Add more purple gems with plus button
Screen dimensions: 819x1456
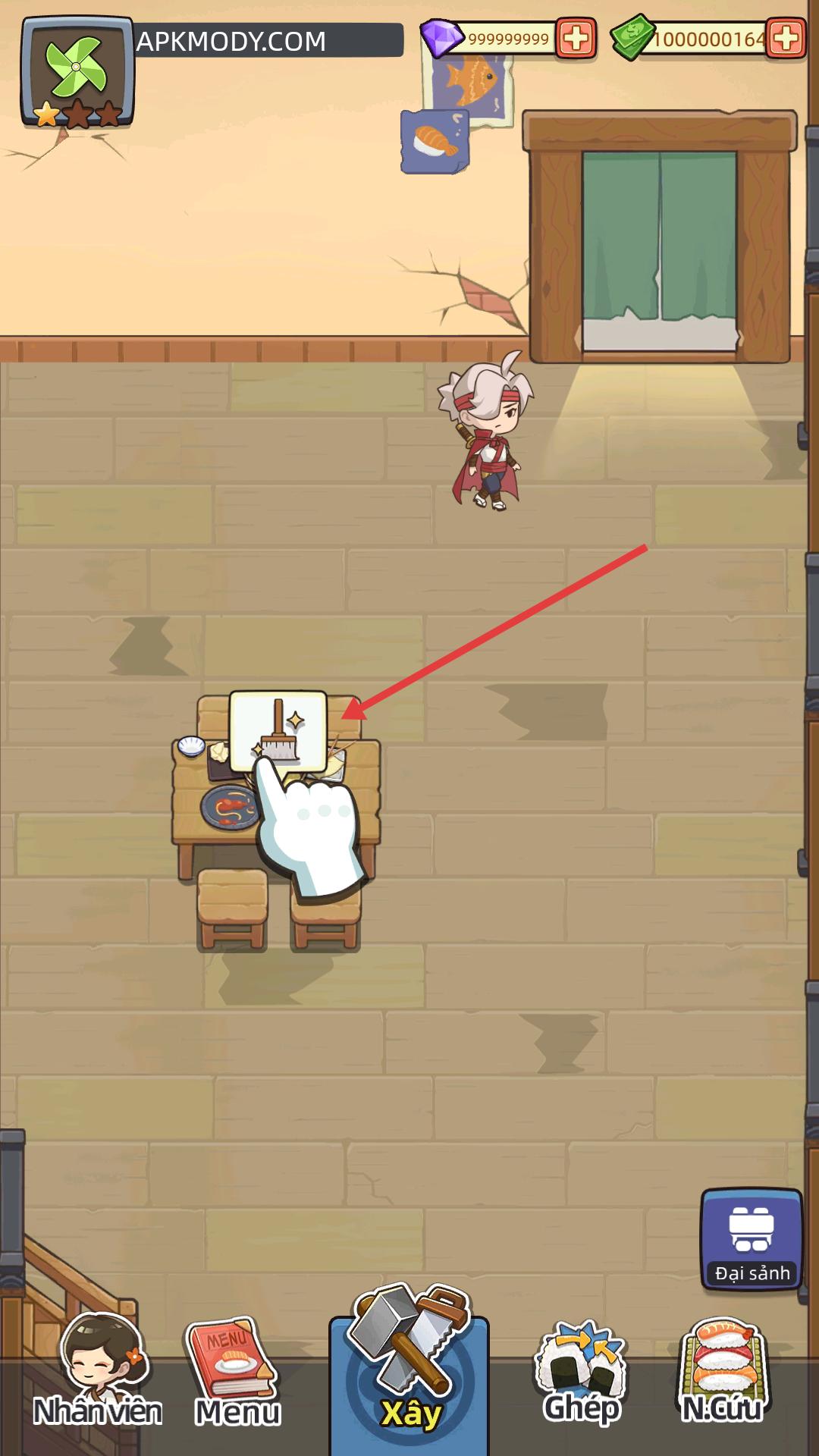click(576, 39)
